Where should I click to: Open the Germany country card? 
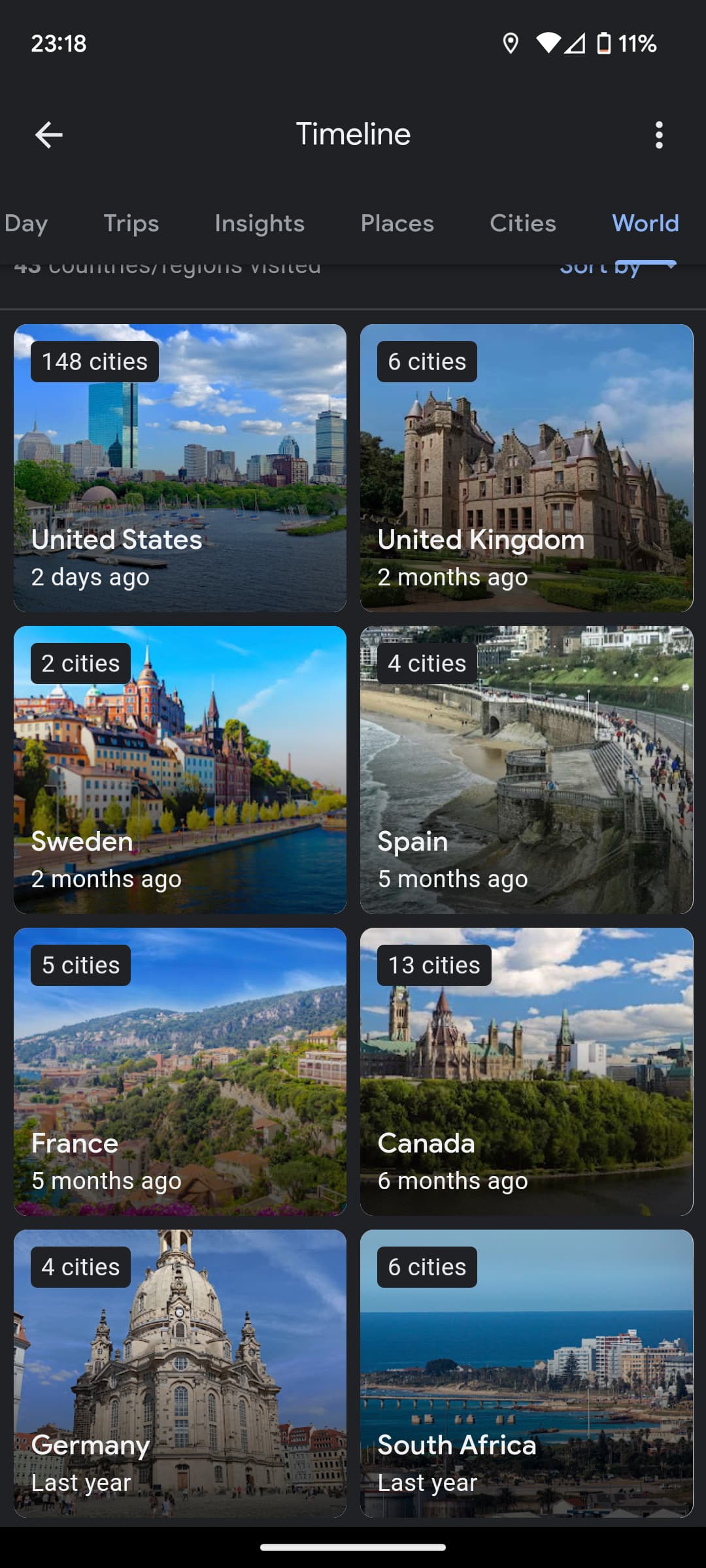click(x=180, y=1373)
